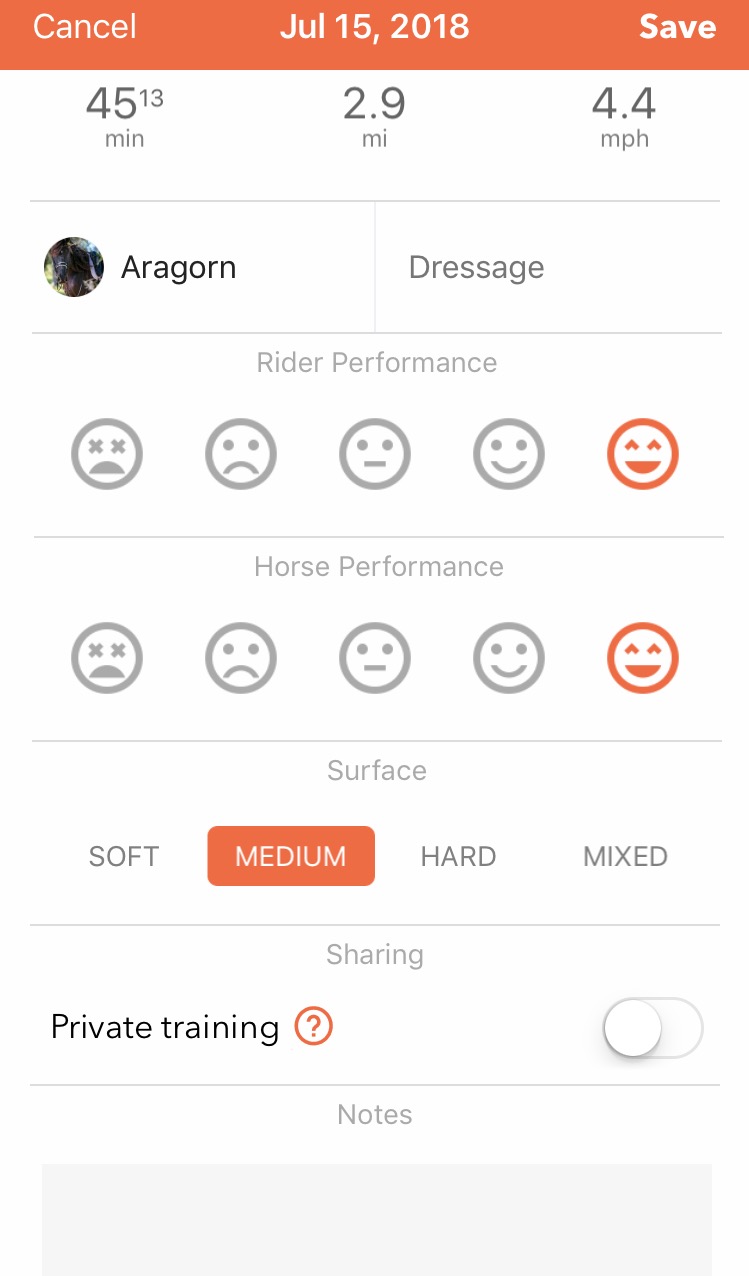Enable the Private training toggle
The height and width of the screenshot is (1276, 749).
652,1027
